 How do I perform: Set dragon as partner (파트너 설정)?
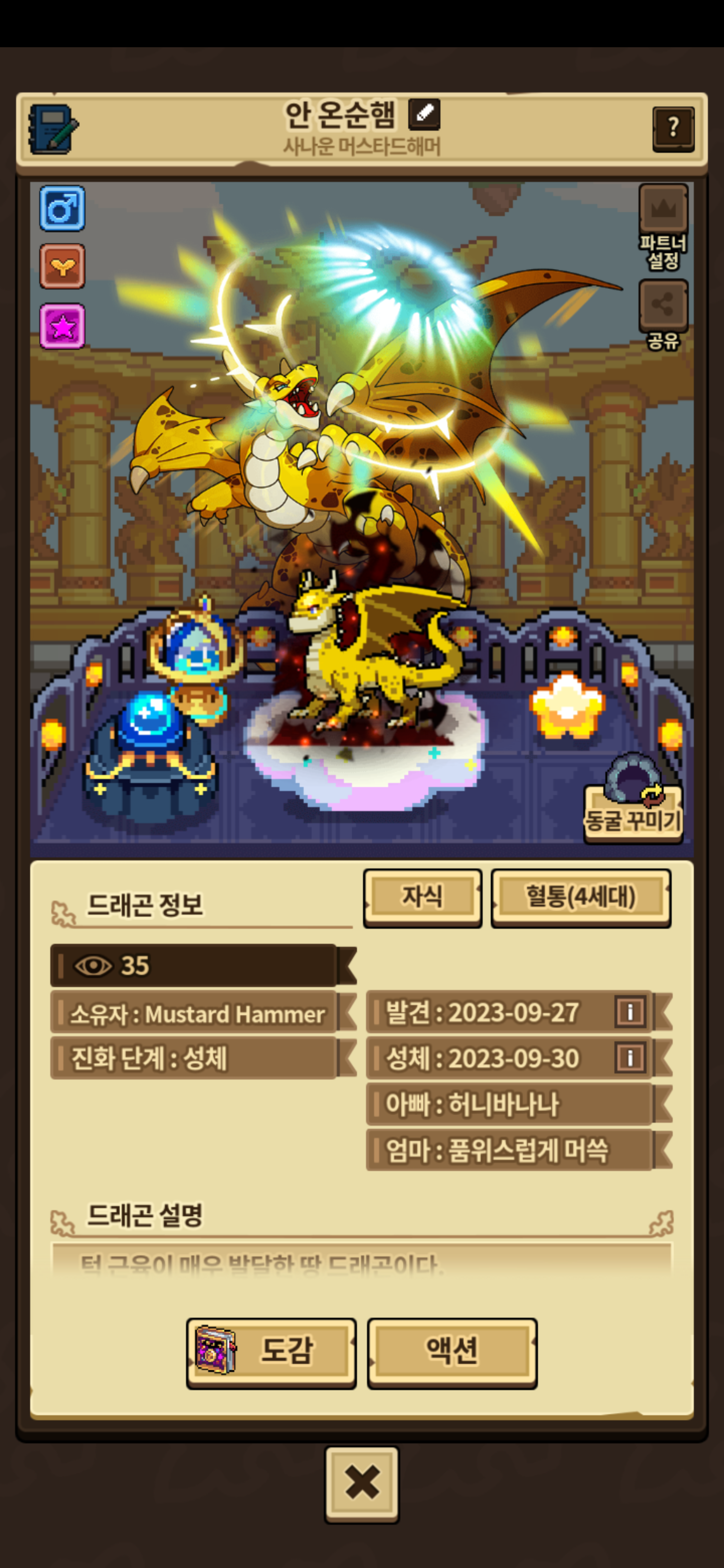663,228
